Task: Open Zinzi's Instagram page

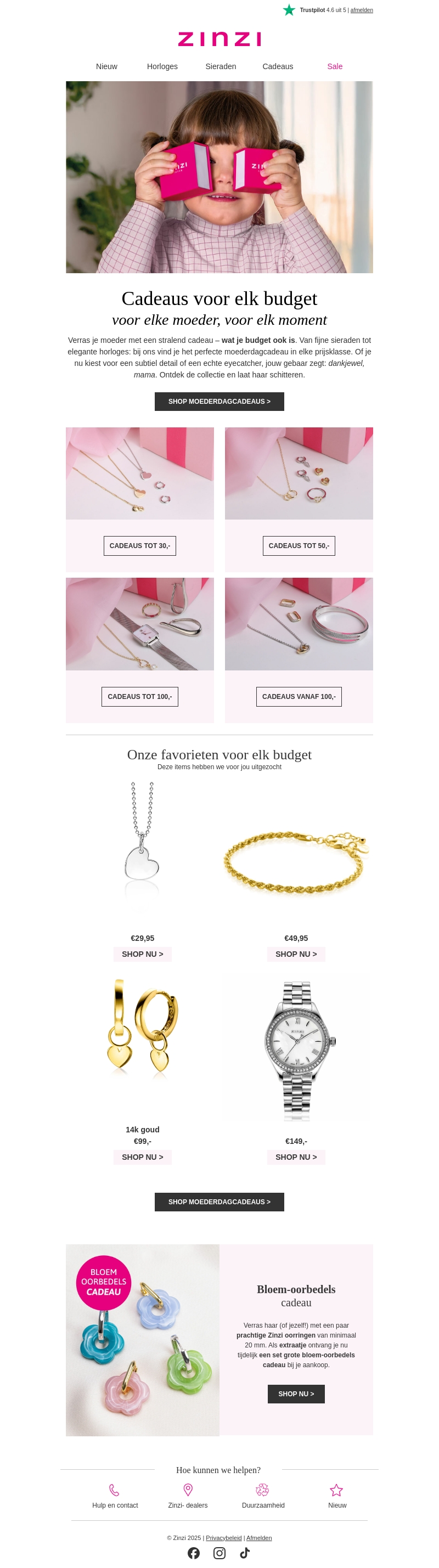Action: 219,1553
